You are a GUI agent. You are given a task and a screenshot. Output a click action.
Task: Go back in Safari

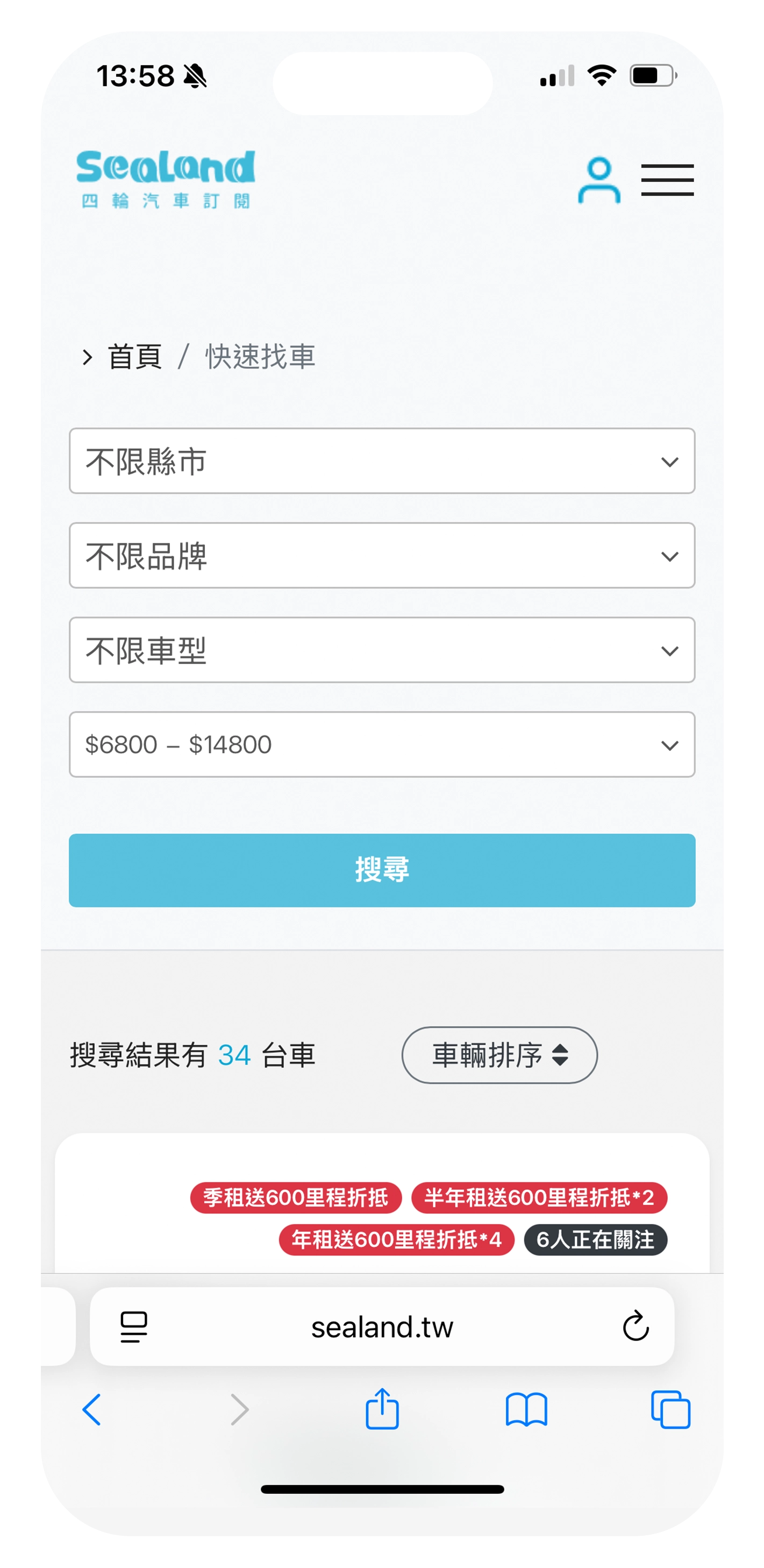(92, 1409)
